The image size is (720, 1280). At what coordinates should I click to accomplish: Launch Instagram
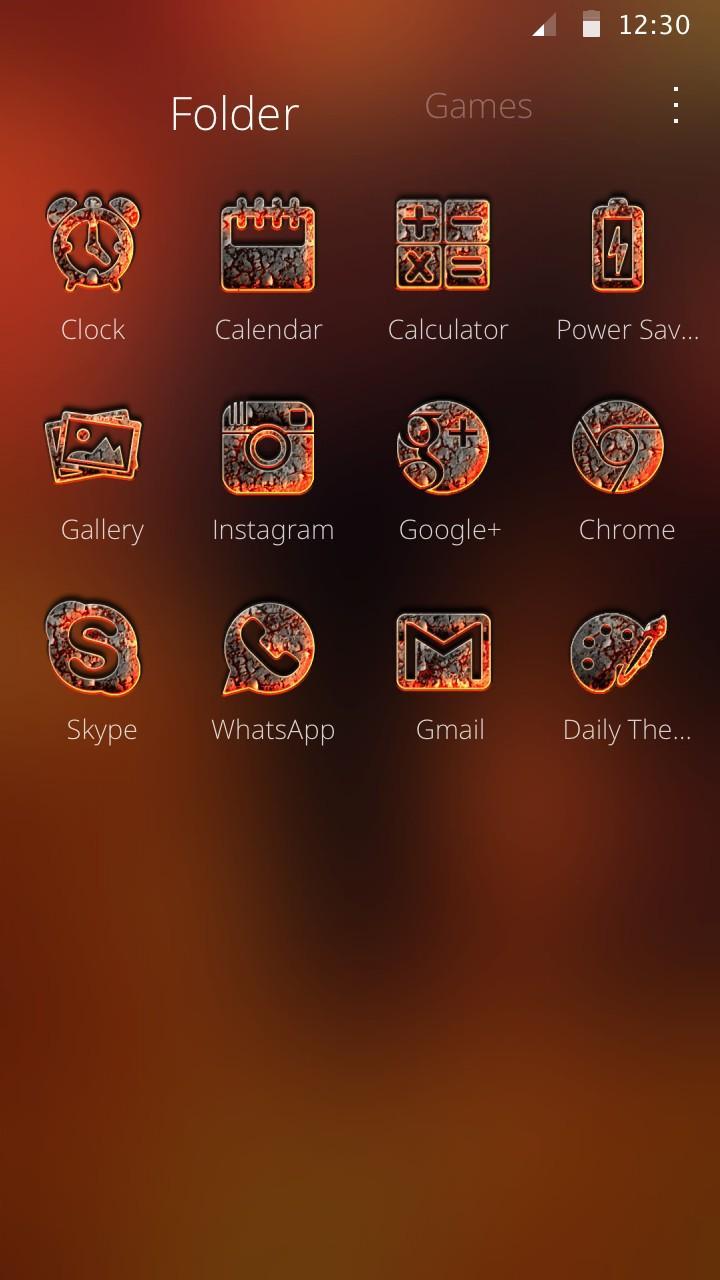coord(268,446)
